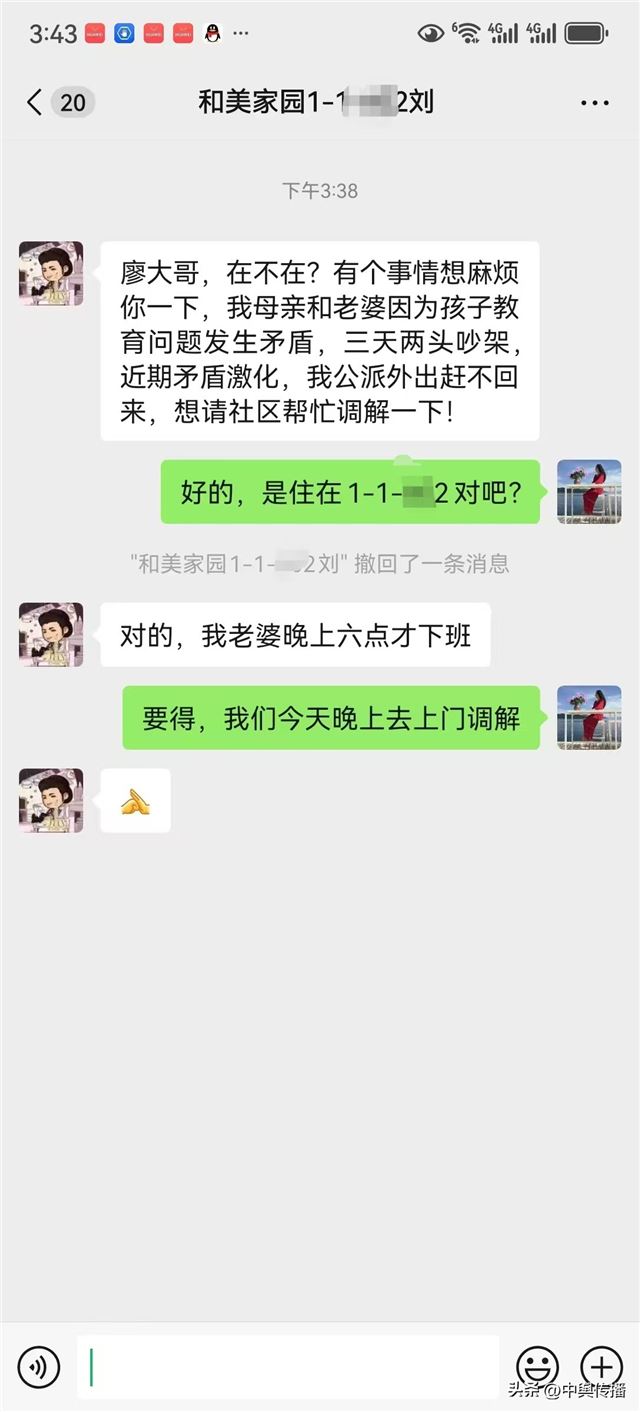Open the contact's avatar beside 廖大哥 message
This screenshot has width=640, height=1412.
[x=51, y=273]
